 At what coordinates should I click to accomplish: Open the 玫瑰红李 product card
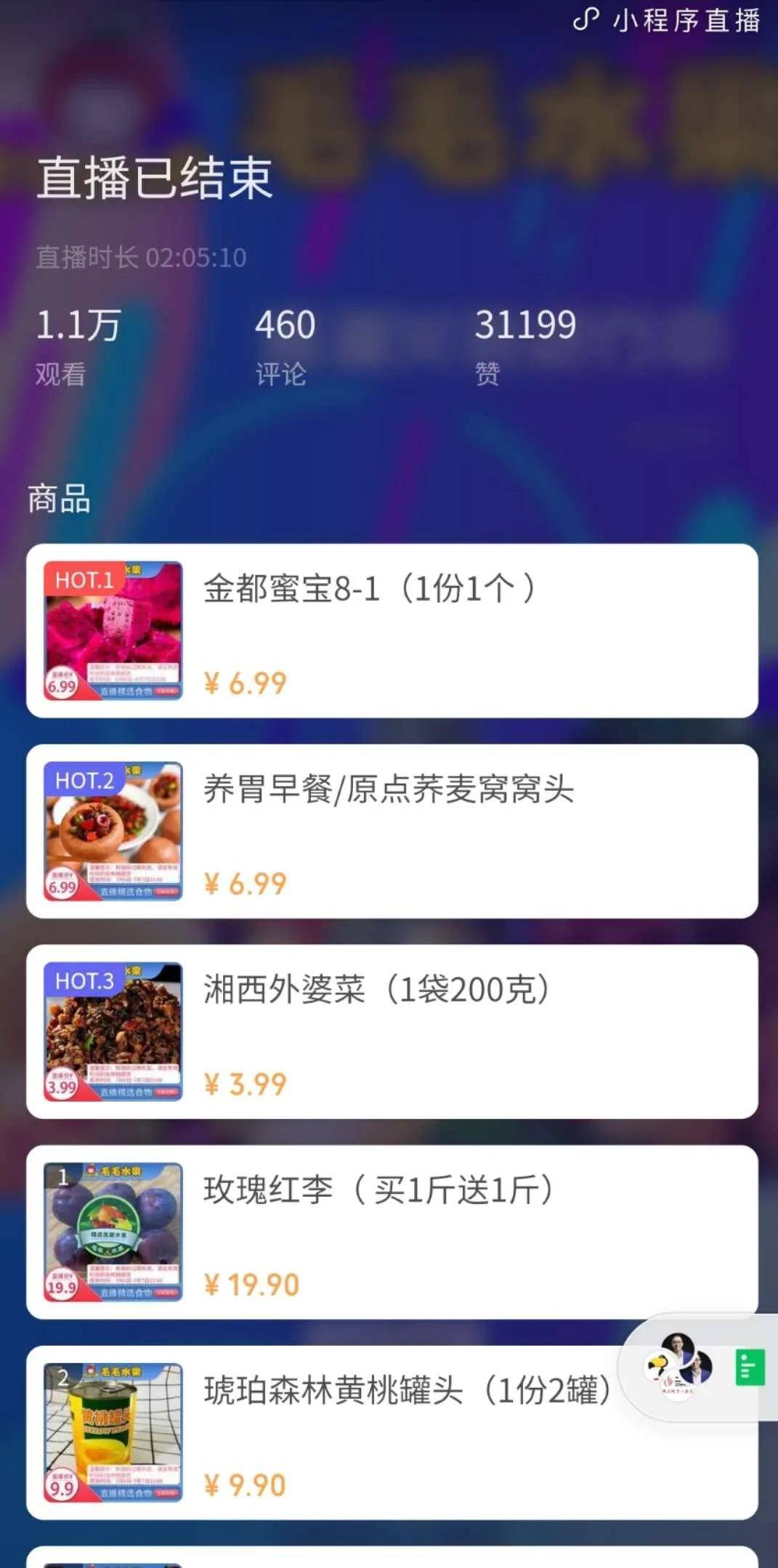click(392, 1232)
